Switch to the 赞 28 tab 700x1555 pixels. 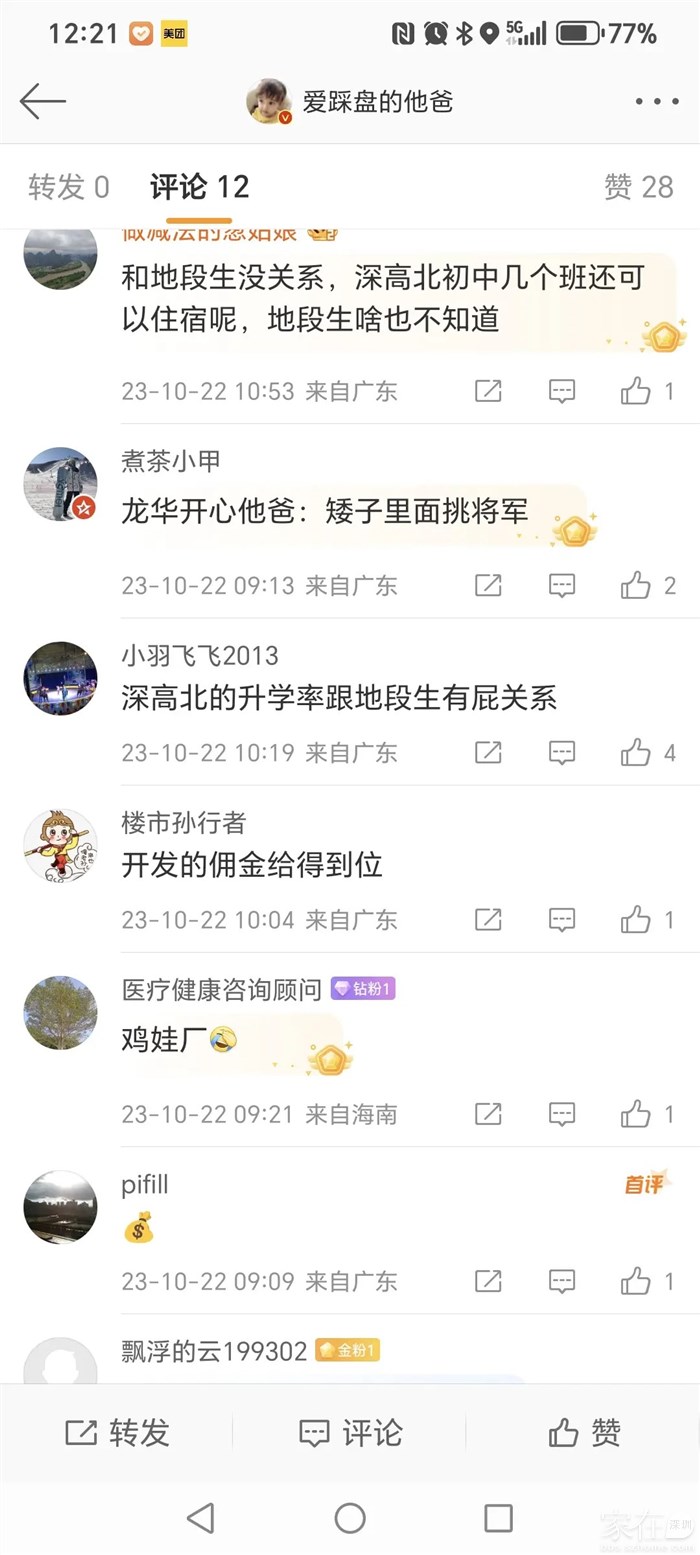(639, 187)
